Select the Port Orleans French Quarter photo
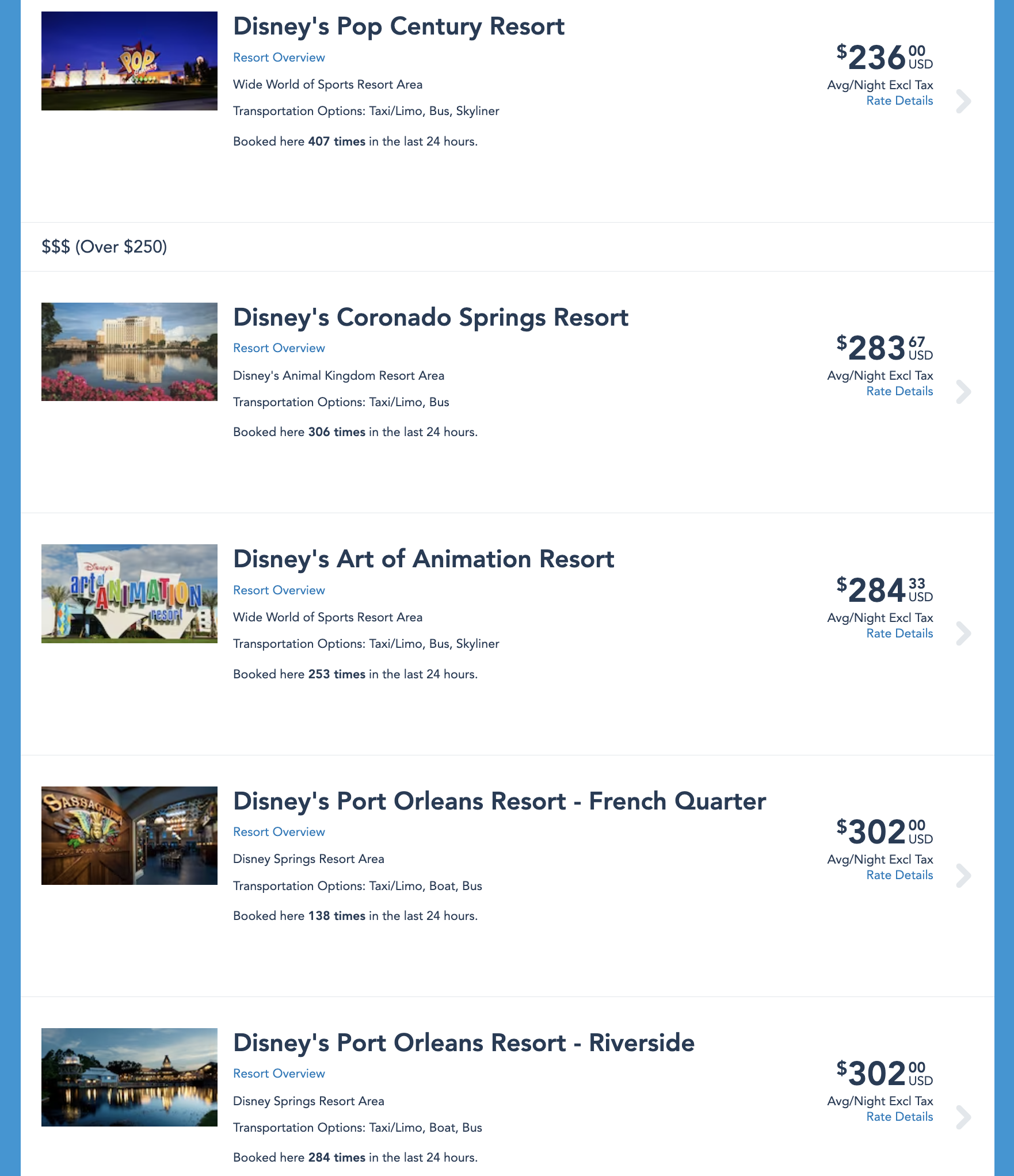The image size is (1014, 1176). (x=129, y=835)
